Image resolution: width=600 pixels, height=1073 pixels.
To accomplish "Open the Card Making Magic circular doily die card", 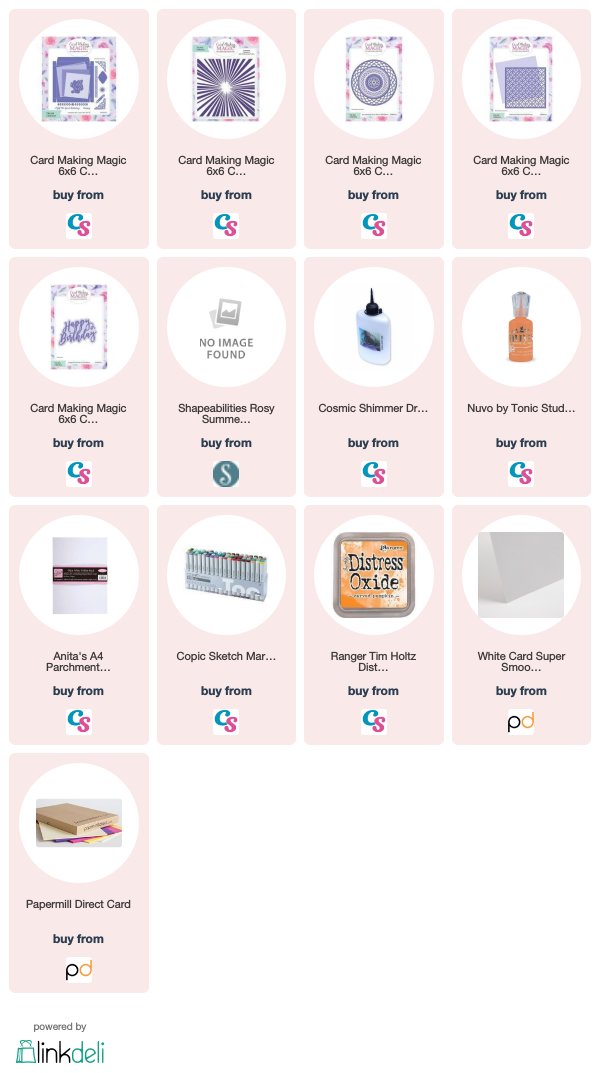I will (374, 129).
